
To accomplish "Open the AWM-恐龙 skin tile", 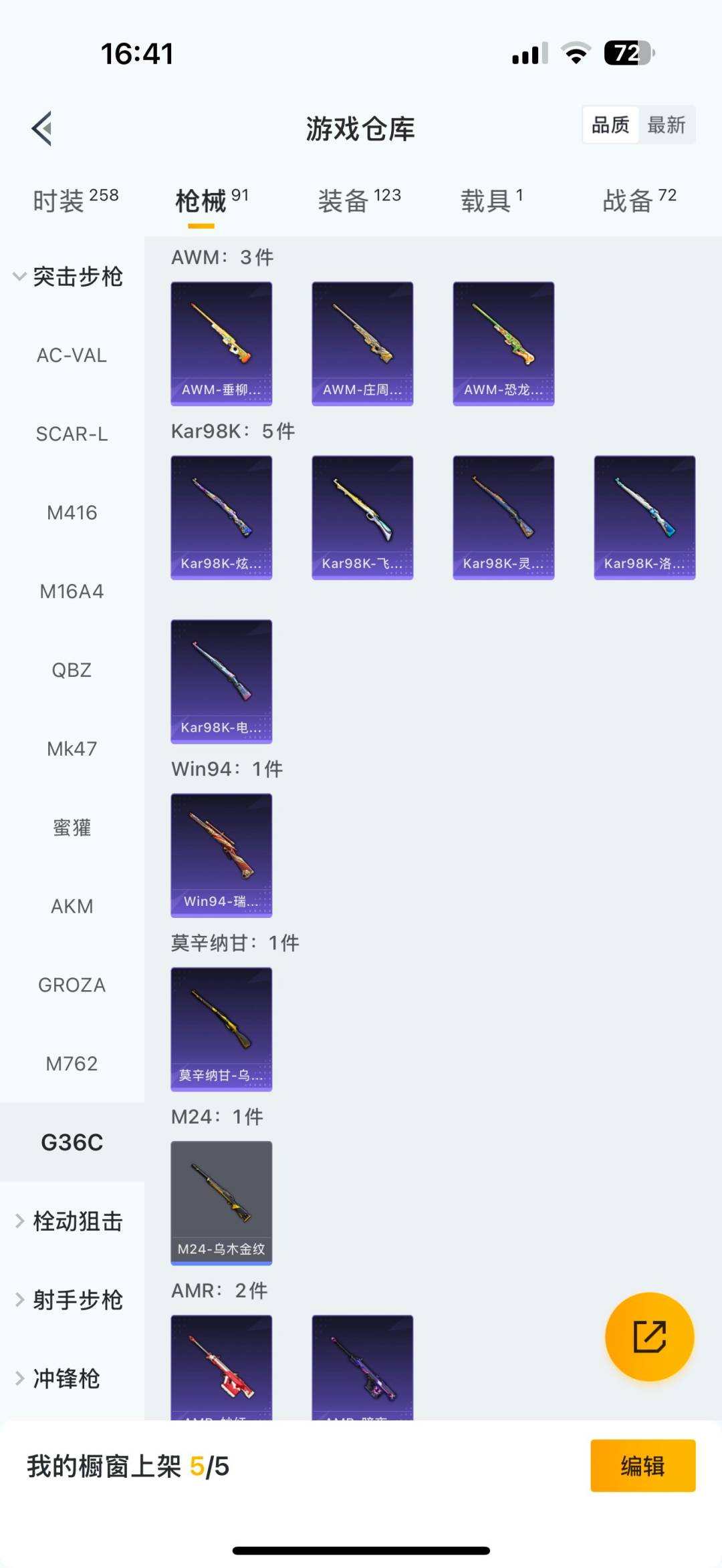I will tap(503, 343).
